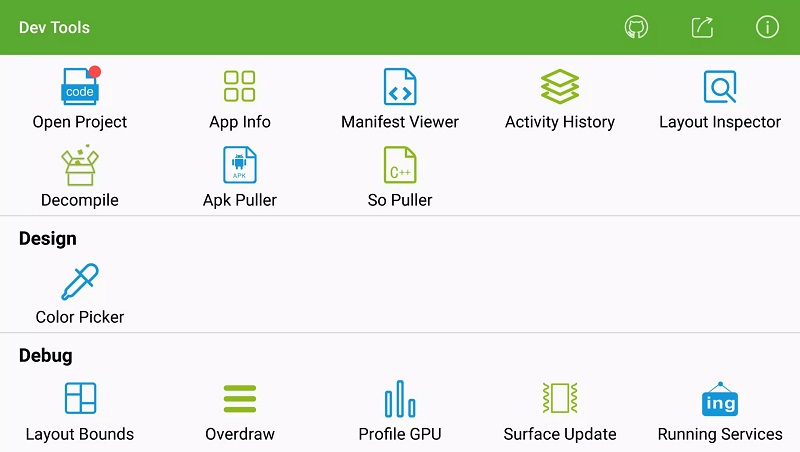Launch the App Info tool
The image size is (800, 452).
(x=240, y=99)
